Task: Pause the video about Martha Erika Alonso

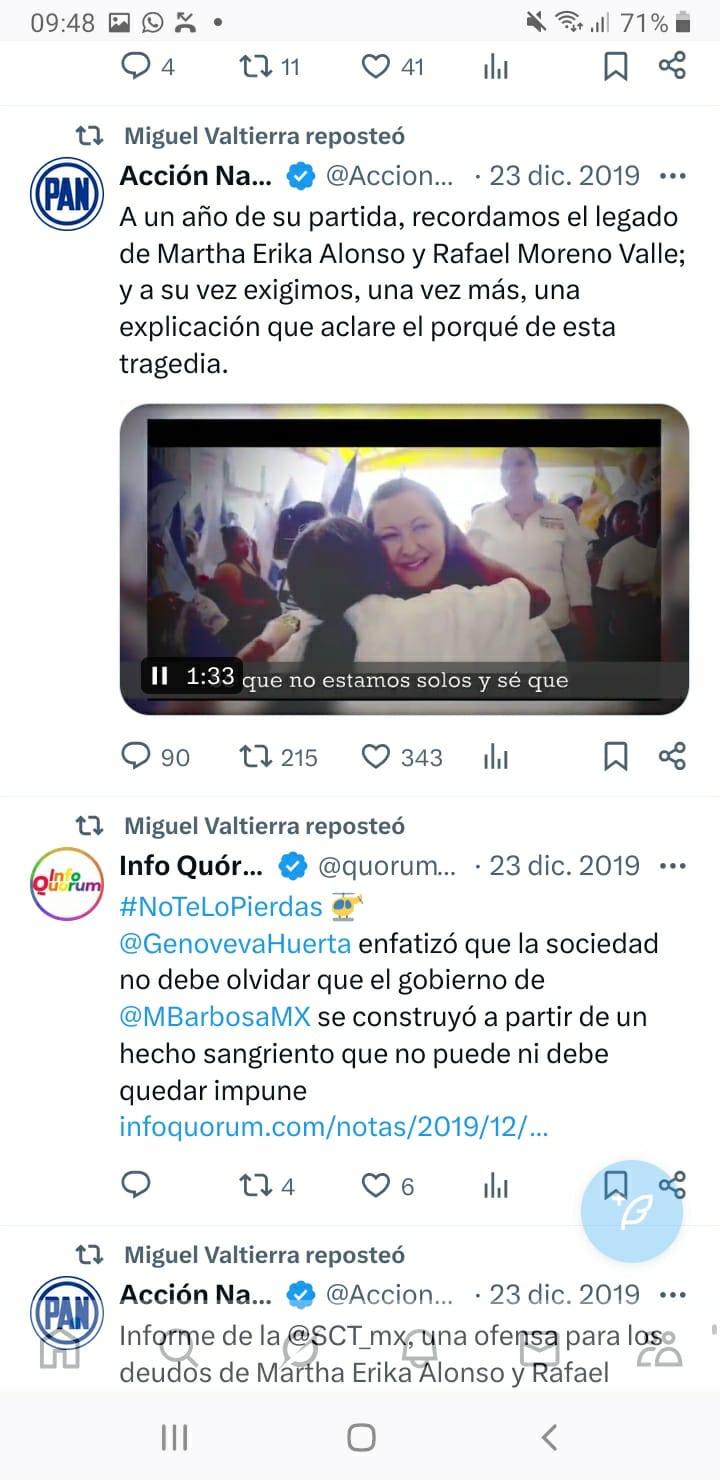Action: [x=160, y=677]
